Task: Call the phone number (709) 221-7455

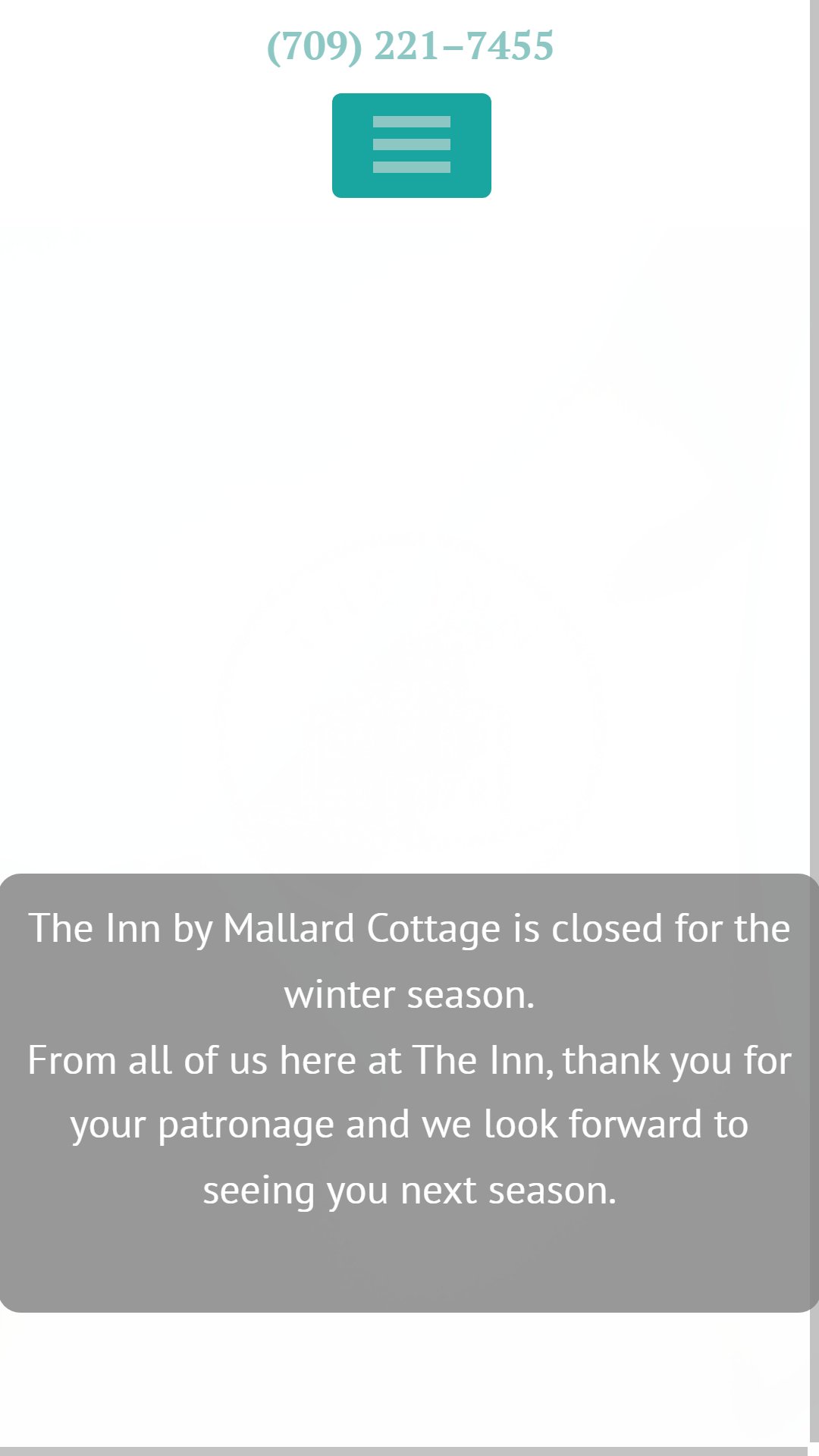Action: pyautogui.click(x=410, y=45)
